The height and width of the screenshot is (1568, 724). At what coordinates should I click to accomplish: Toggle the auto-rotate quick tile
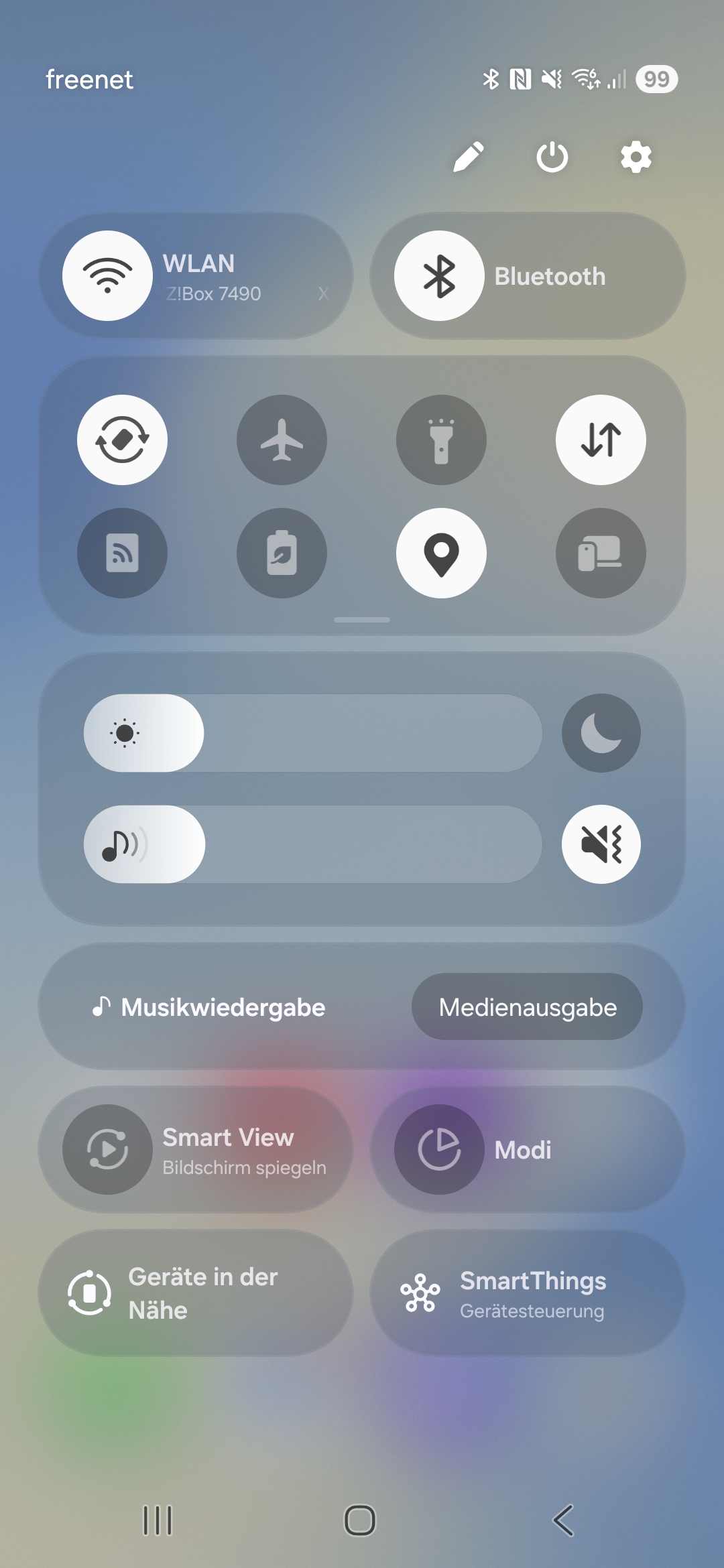coord(122,440)
